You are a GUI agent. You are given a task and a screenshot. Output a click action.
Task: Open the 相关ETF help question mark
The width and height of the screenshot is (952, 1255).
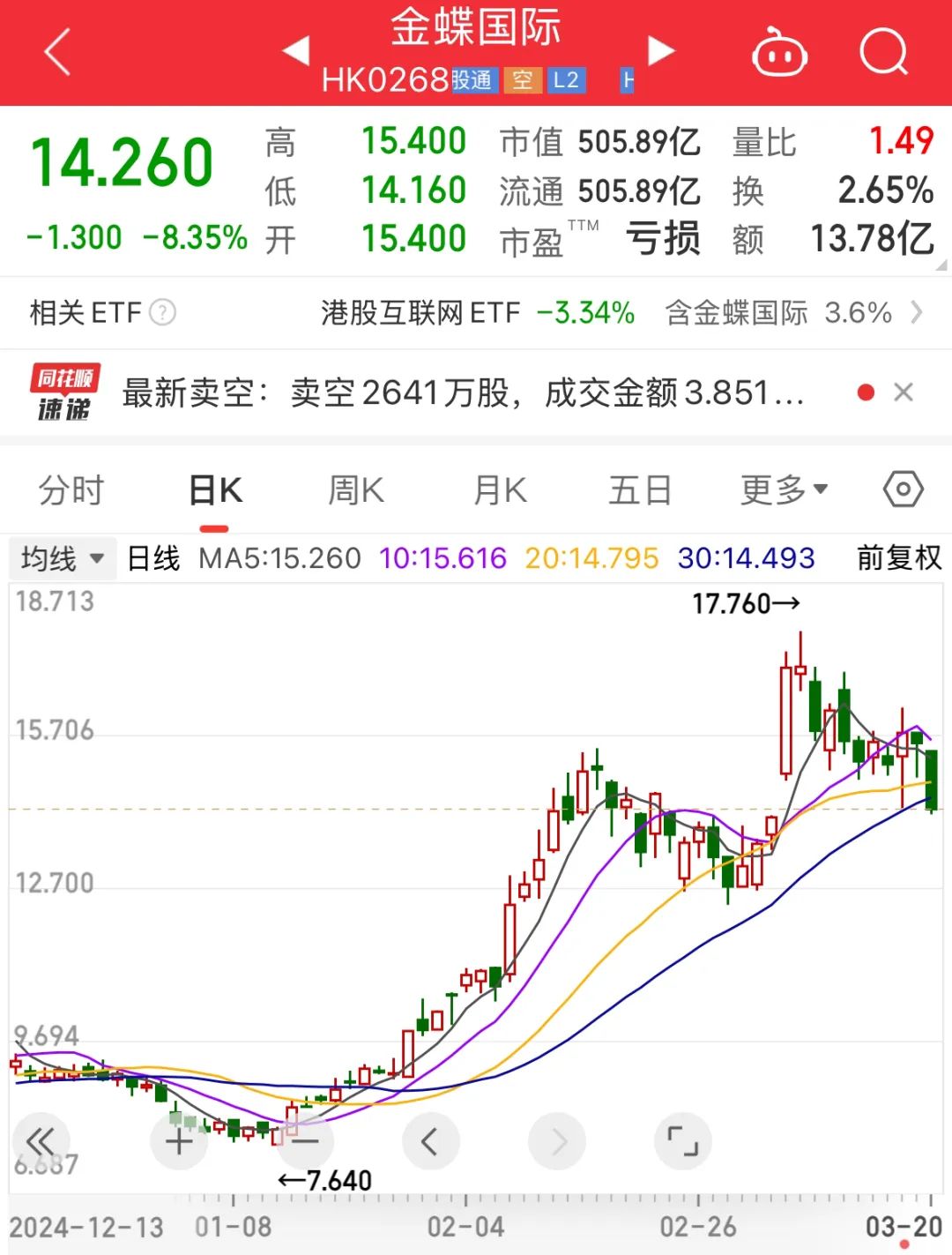[x=163, y=312]
